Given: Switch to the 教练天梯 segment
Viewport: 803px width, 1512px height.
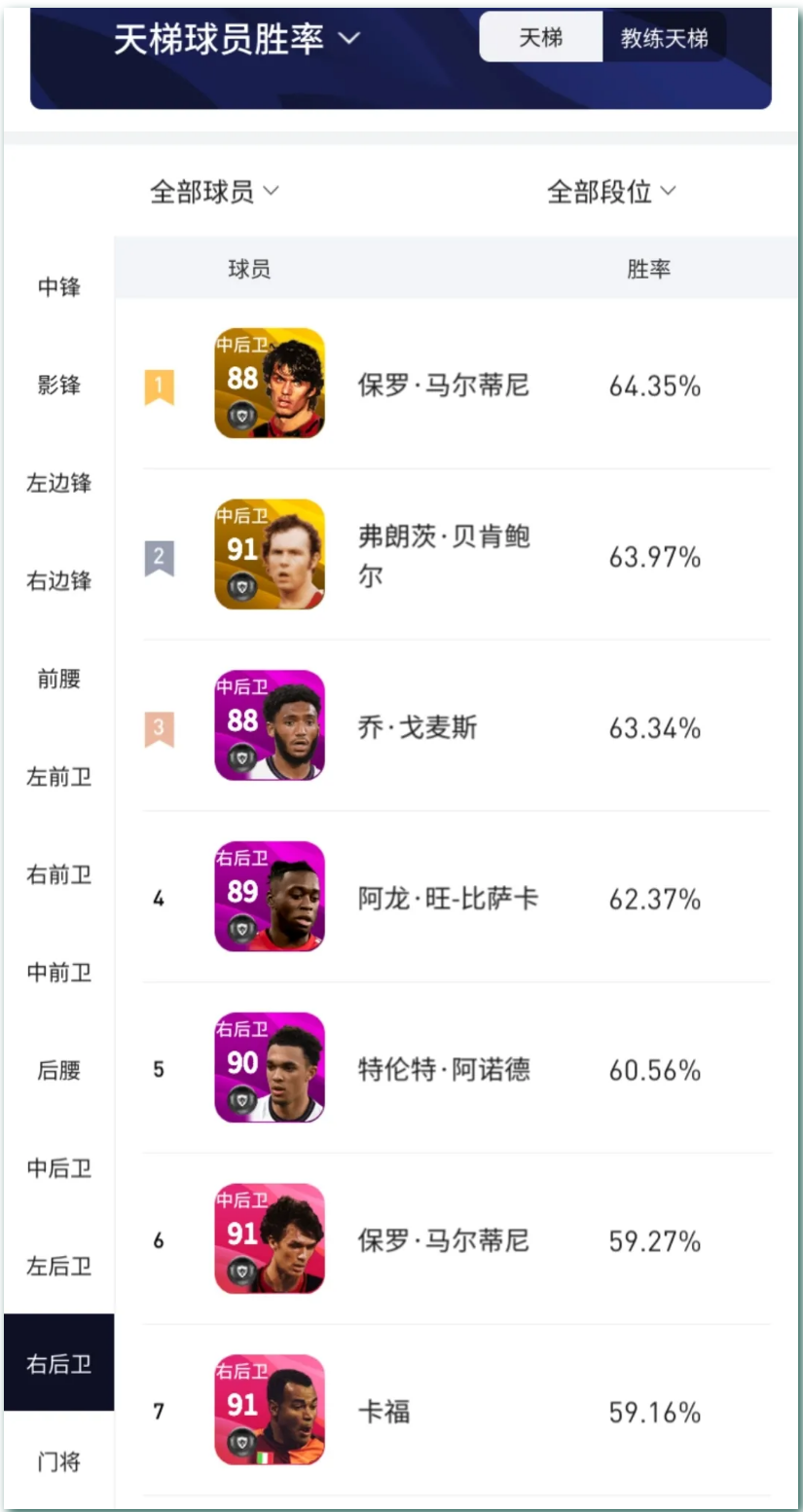Looking at the screenshot, I should pyautogui.click(x=665, y=38).
